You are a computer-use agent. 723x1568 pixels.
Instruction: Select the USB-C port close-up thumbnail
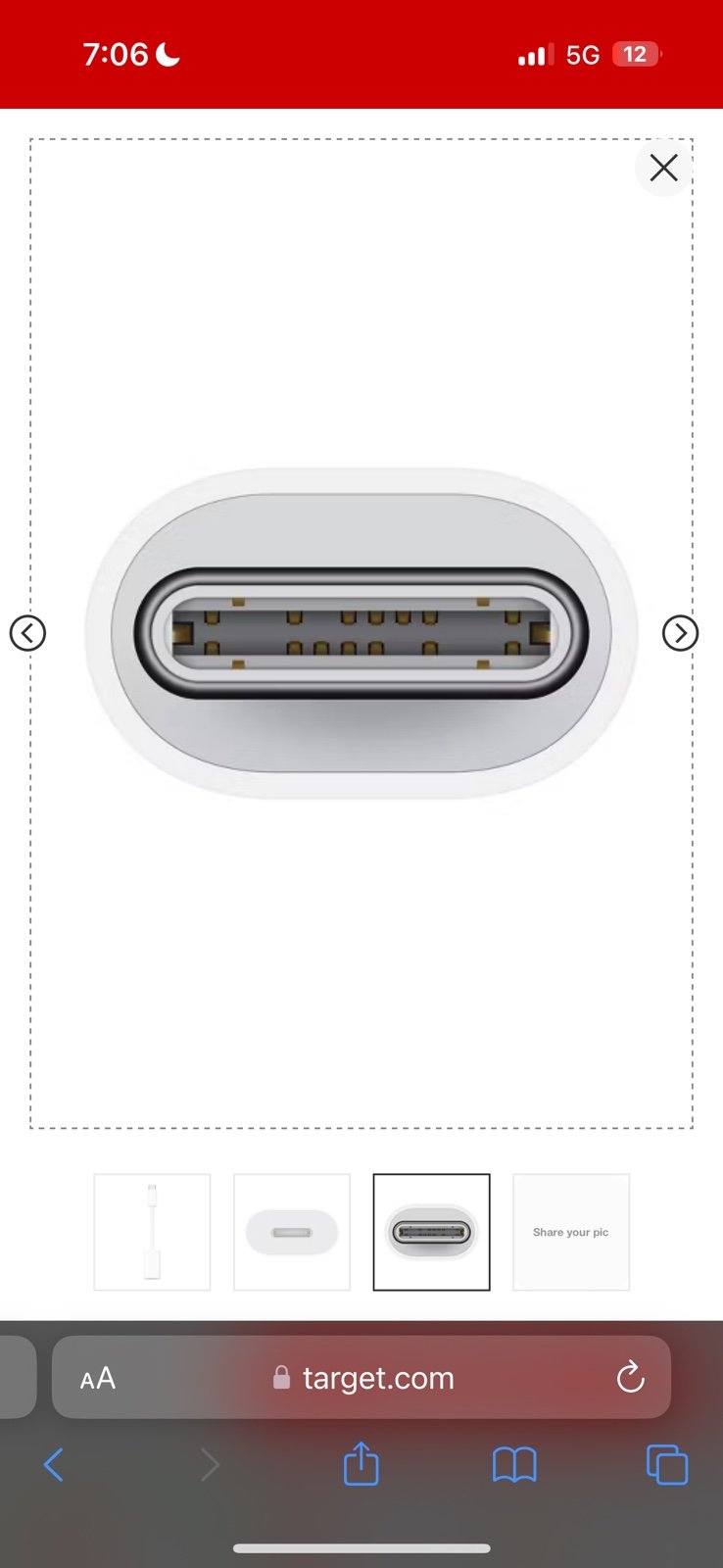pos(431,1232)
